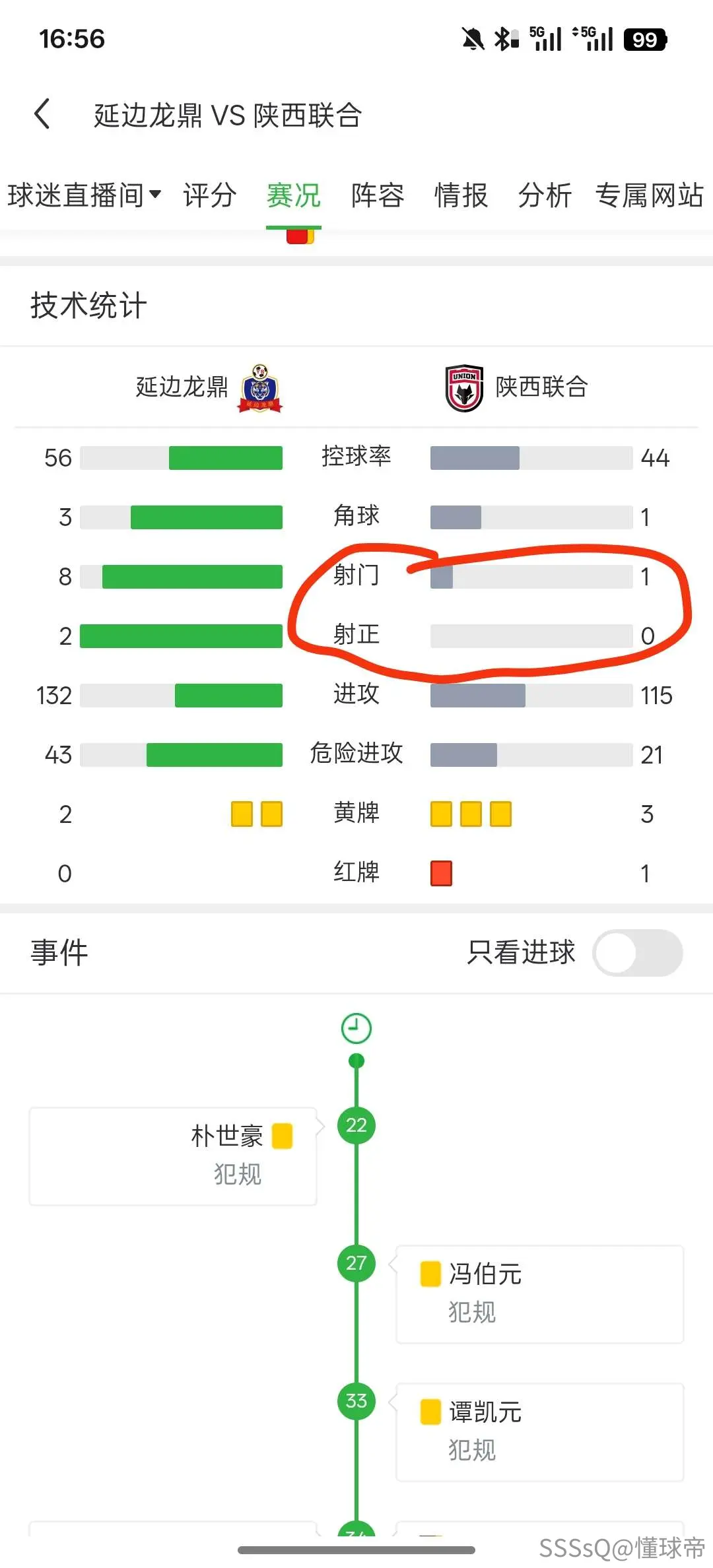Switch to the 评分 tab
The image size is (713, 1568).
tap(210, 195)
